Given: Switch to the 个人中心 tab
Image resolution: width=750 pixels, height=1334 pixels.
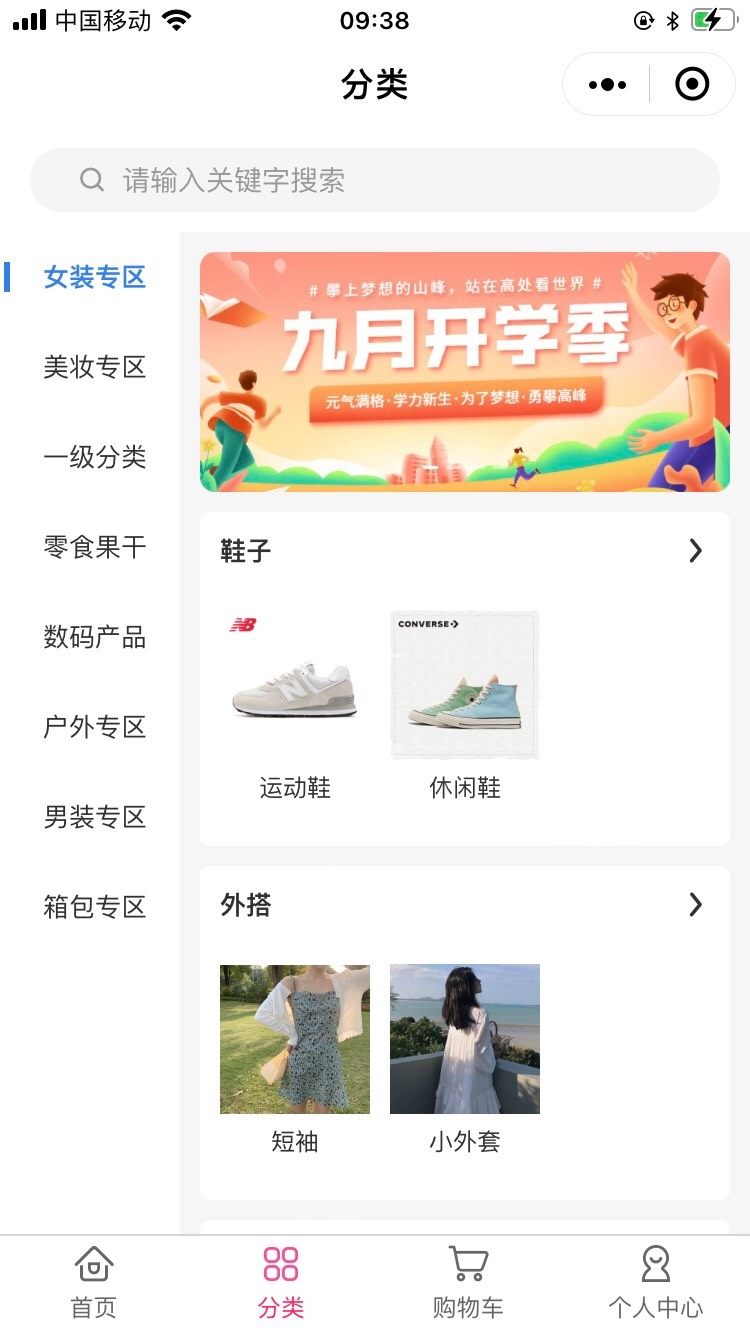Looking at the screenshot, I should (x=656, y=1282).
